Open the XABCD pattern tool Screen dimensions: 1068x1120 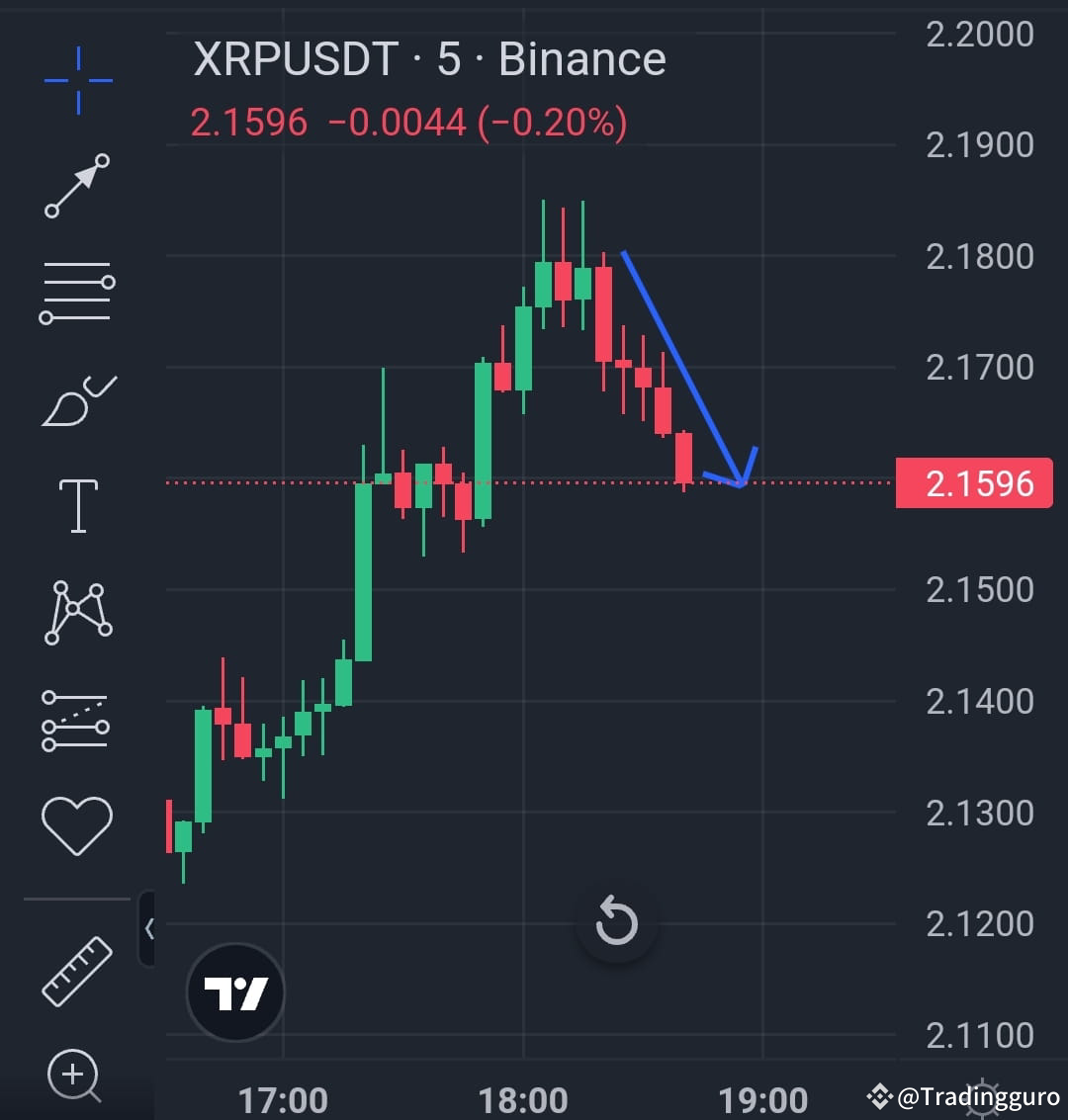click(x=77, y=613)
